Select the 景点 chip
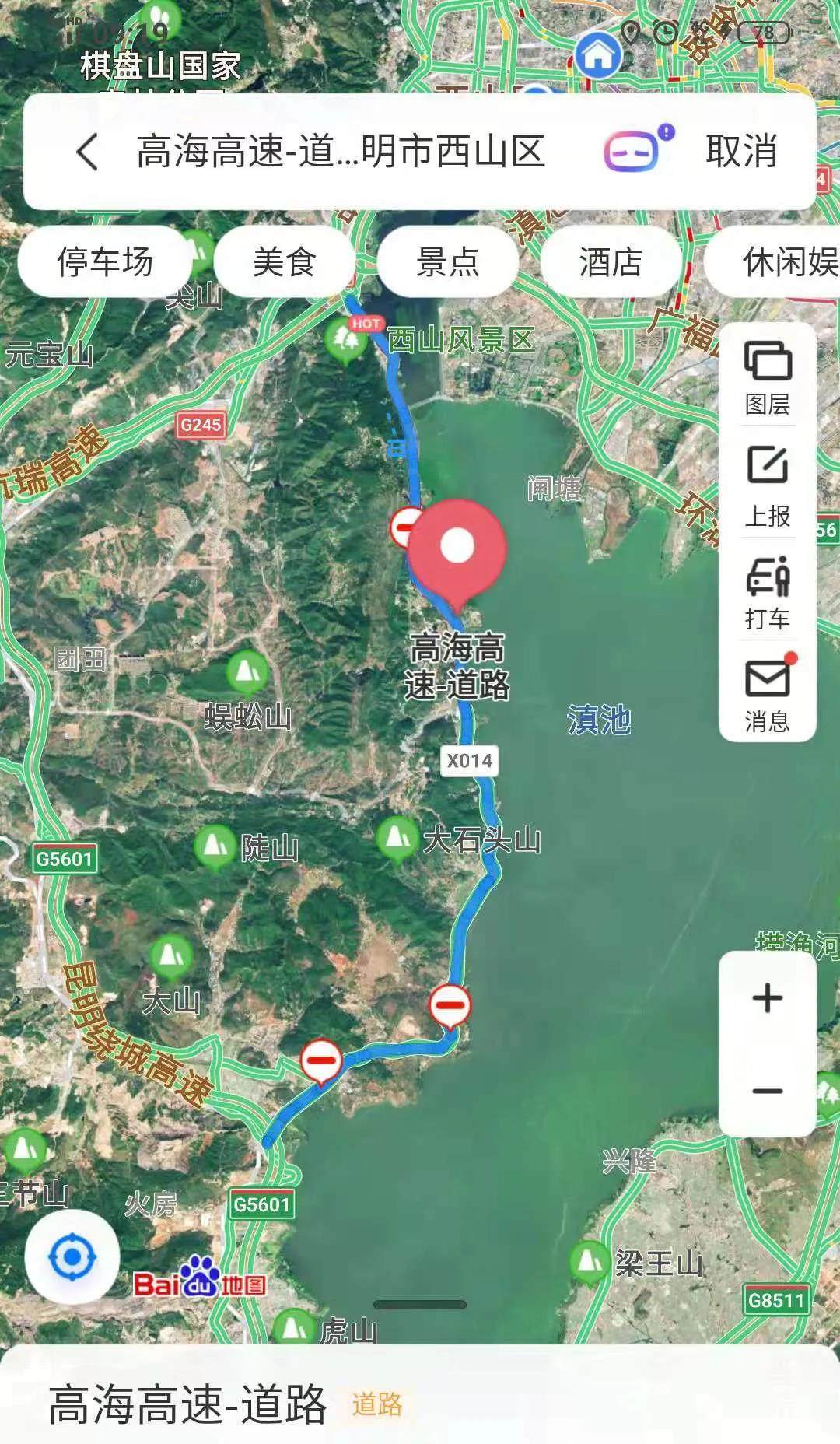The height and width of the screenshot is (1444, 840). pos(447,262)
